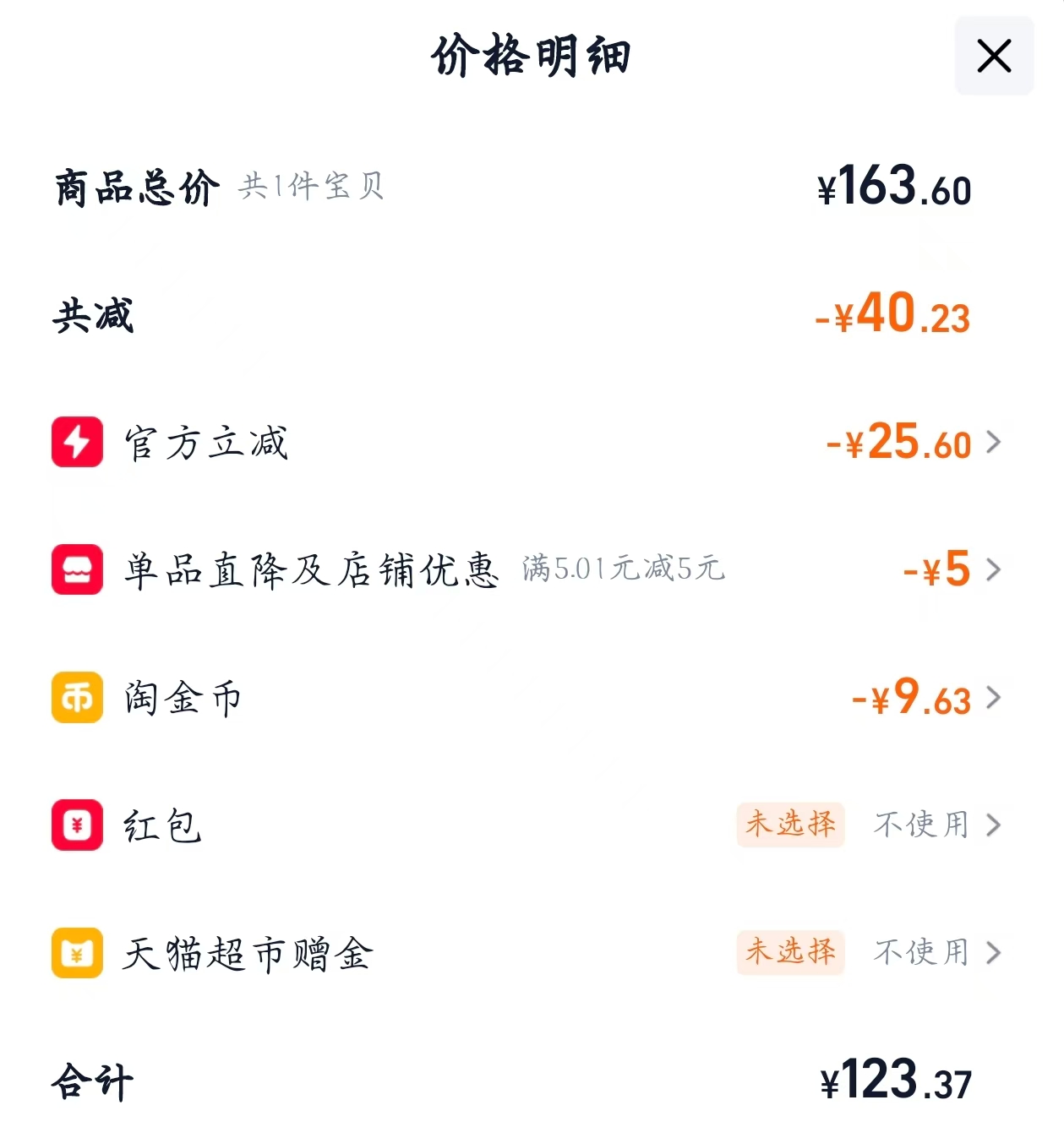Click the 满5.01元减5元 promotion text
Image resolution: width=1064 pixels, height=1138 pixels.
[624, 570]
